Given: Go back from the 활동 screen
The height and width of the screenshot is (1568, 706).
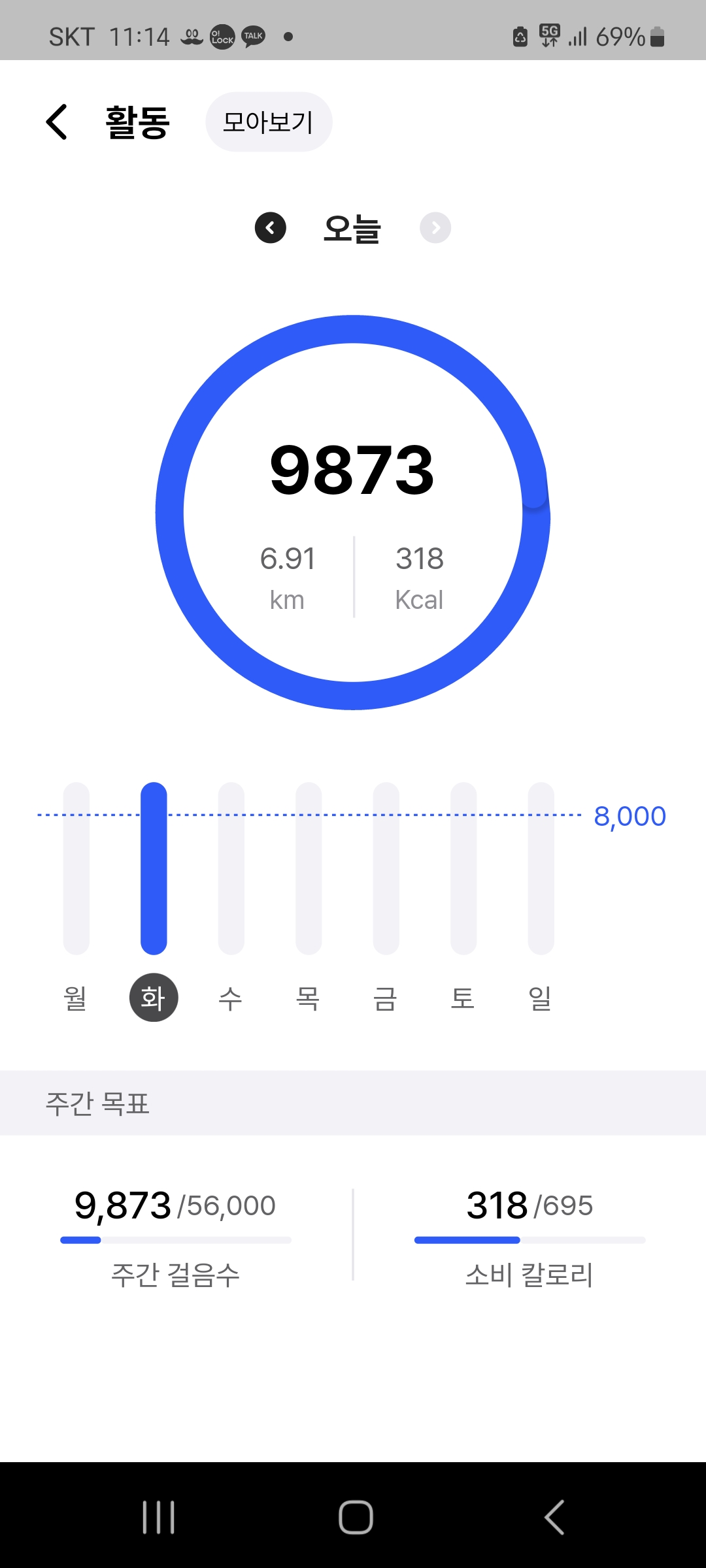Looking at the screenshot, I should (57, 122).
